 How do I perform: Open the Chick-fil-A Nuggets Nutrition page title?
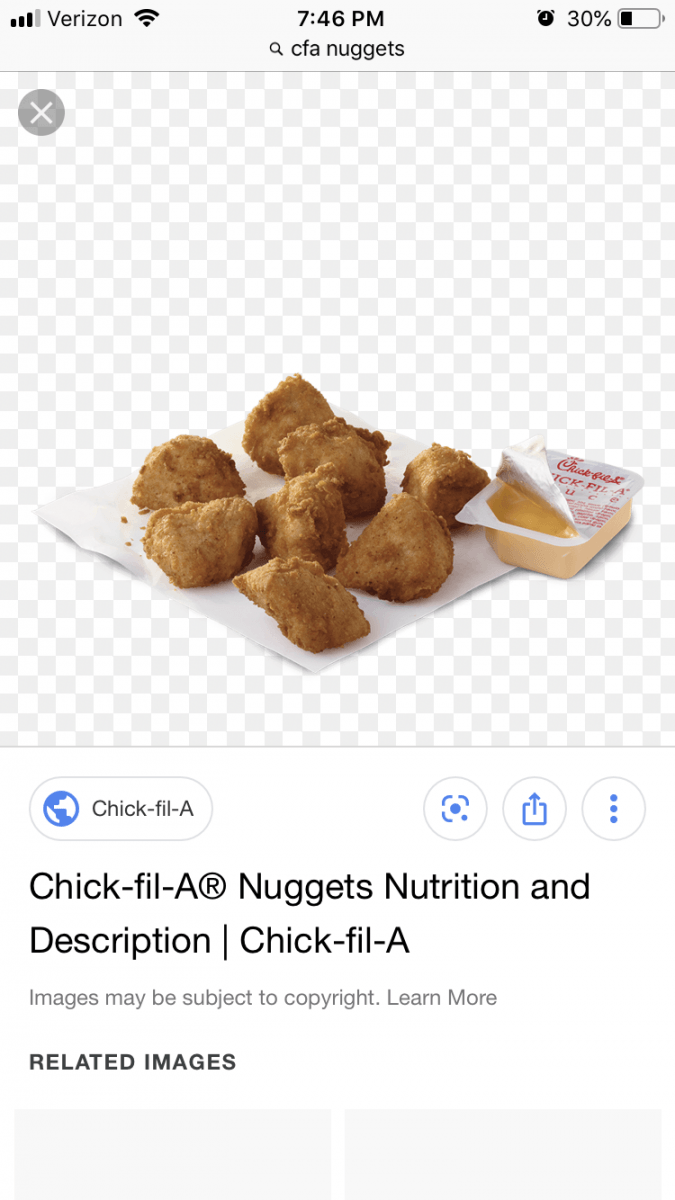coord(310,913)
